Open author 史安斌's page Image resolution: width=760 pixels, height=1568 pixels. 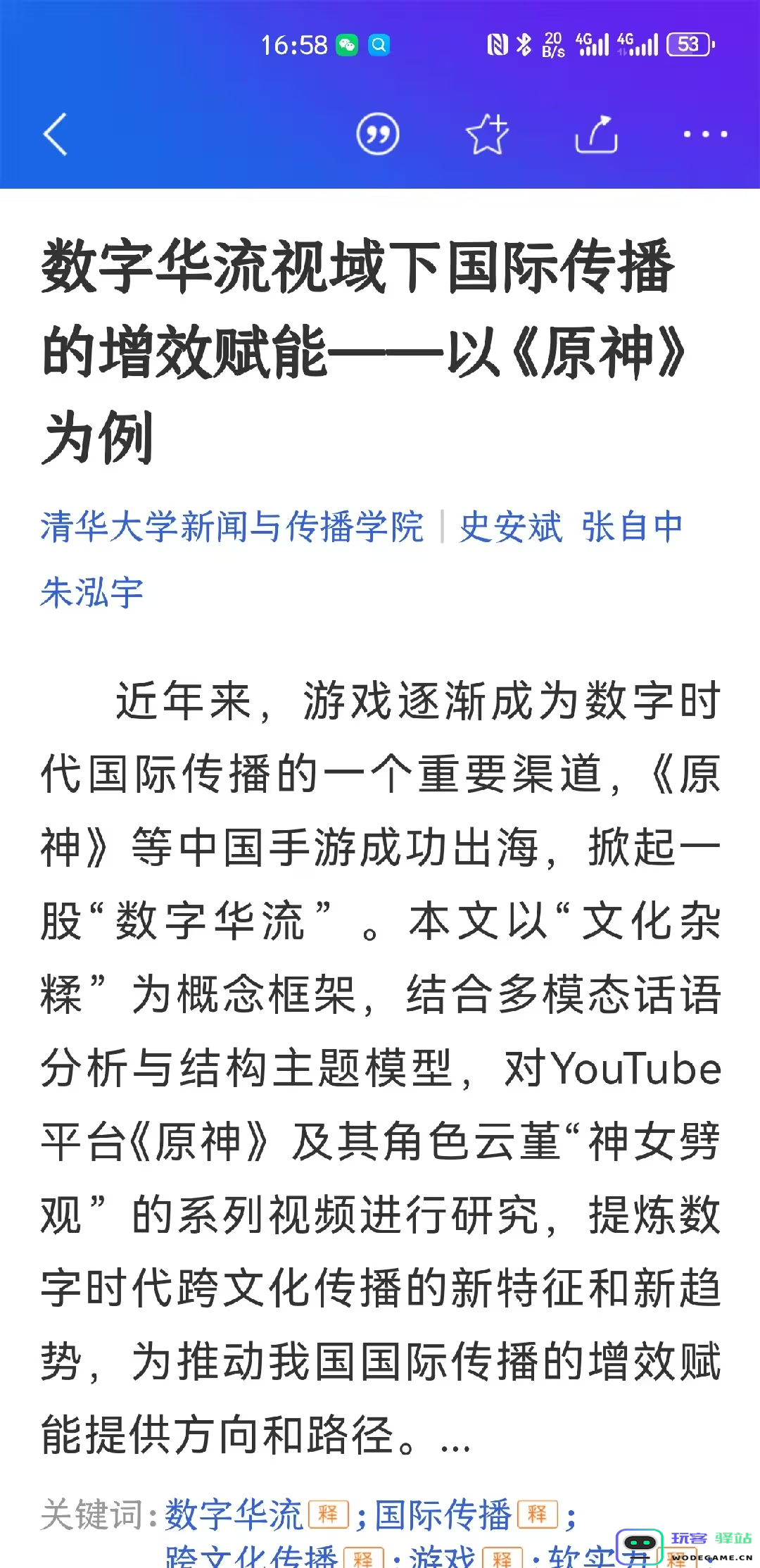[511, 527]
